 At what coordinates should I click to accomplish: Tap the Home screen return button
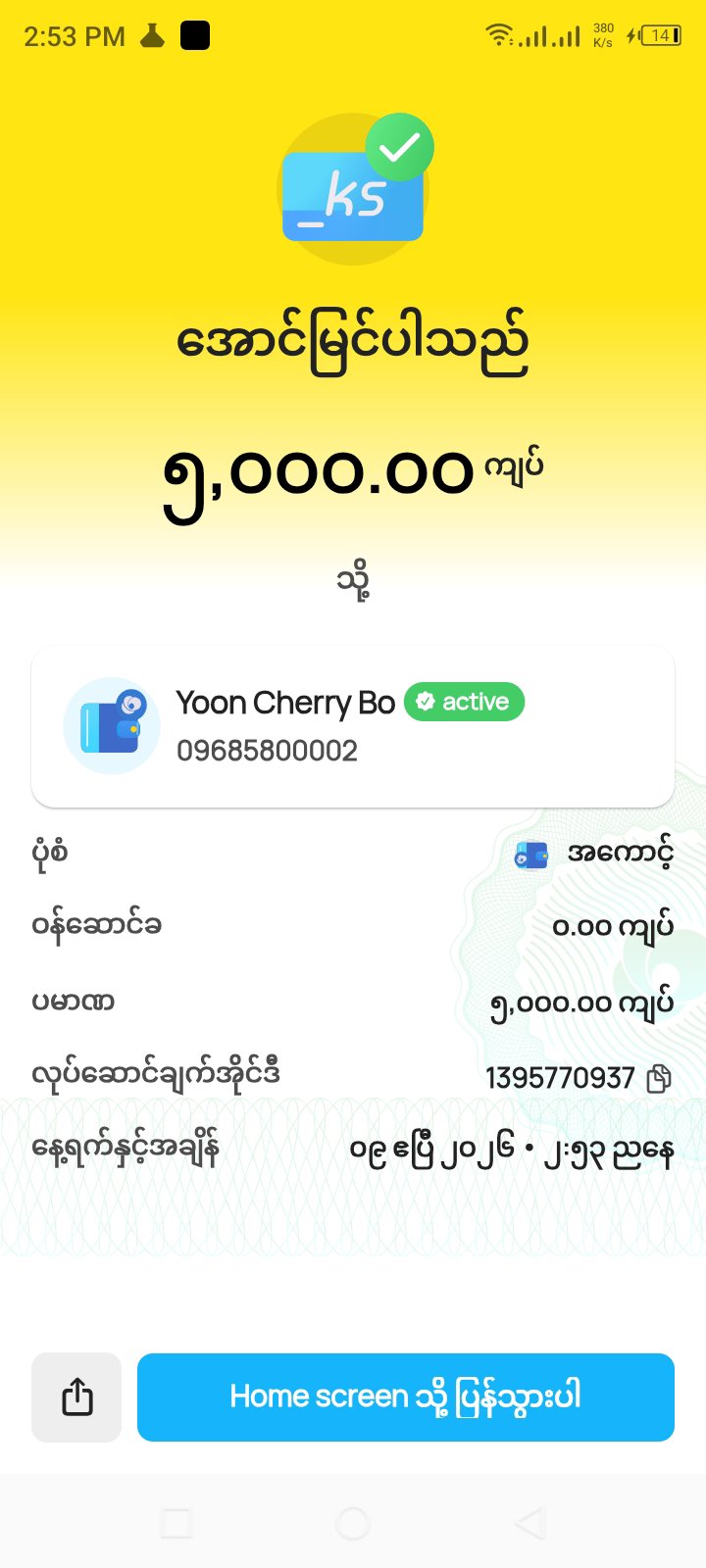pos(405,1396)
